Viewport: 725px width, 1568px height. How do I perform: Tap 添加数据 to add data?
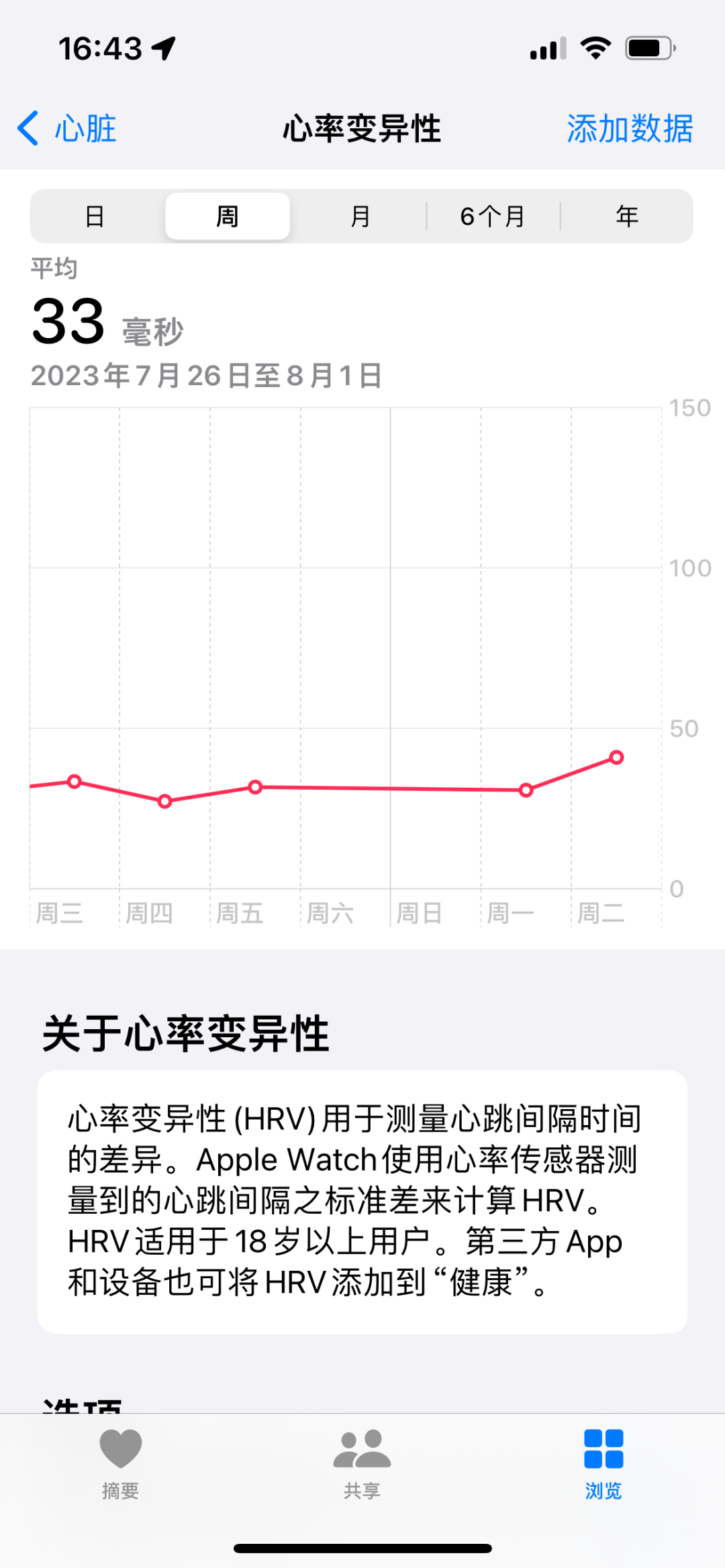629,129
